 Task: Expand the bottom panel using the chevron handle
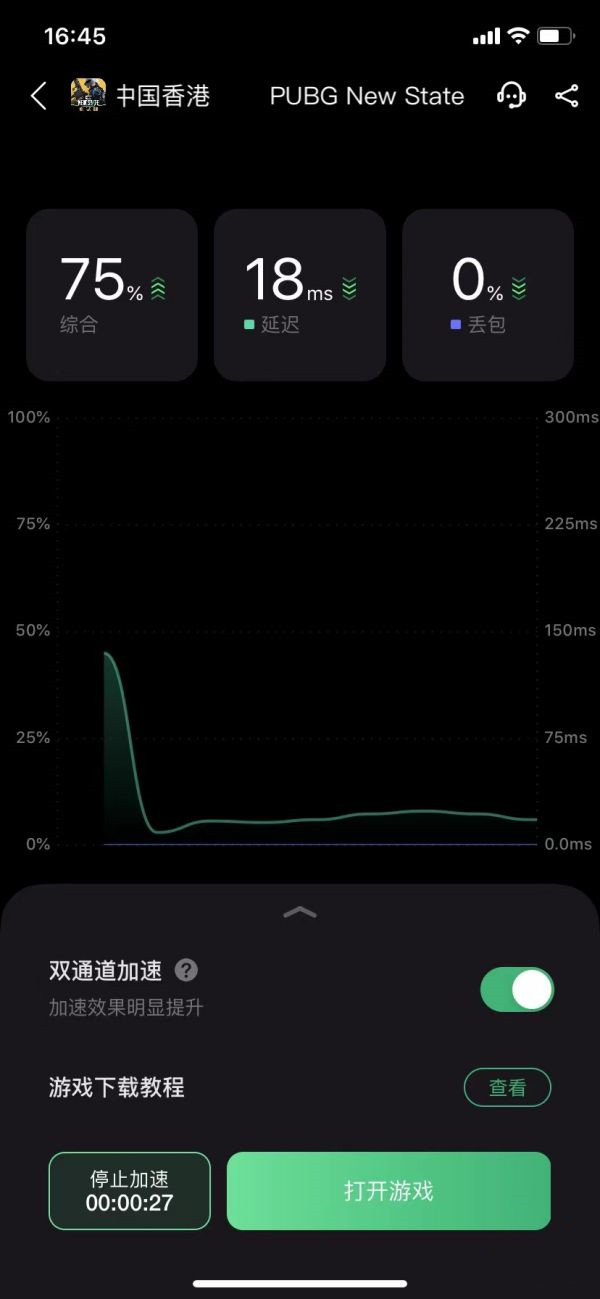pos(300,912)
